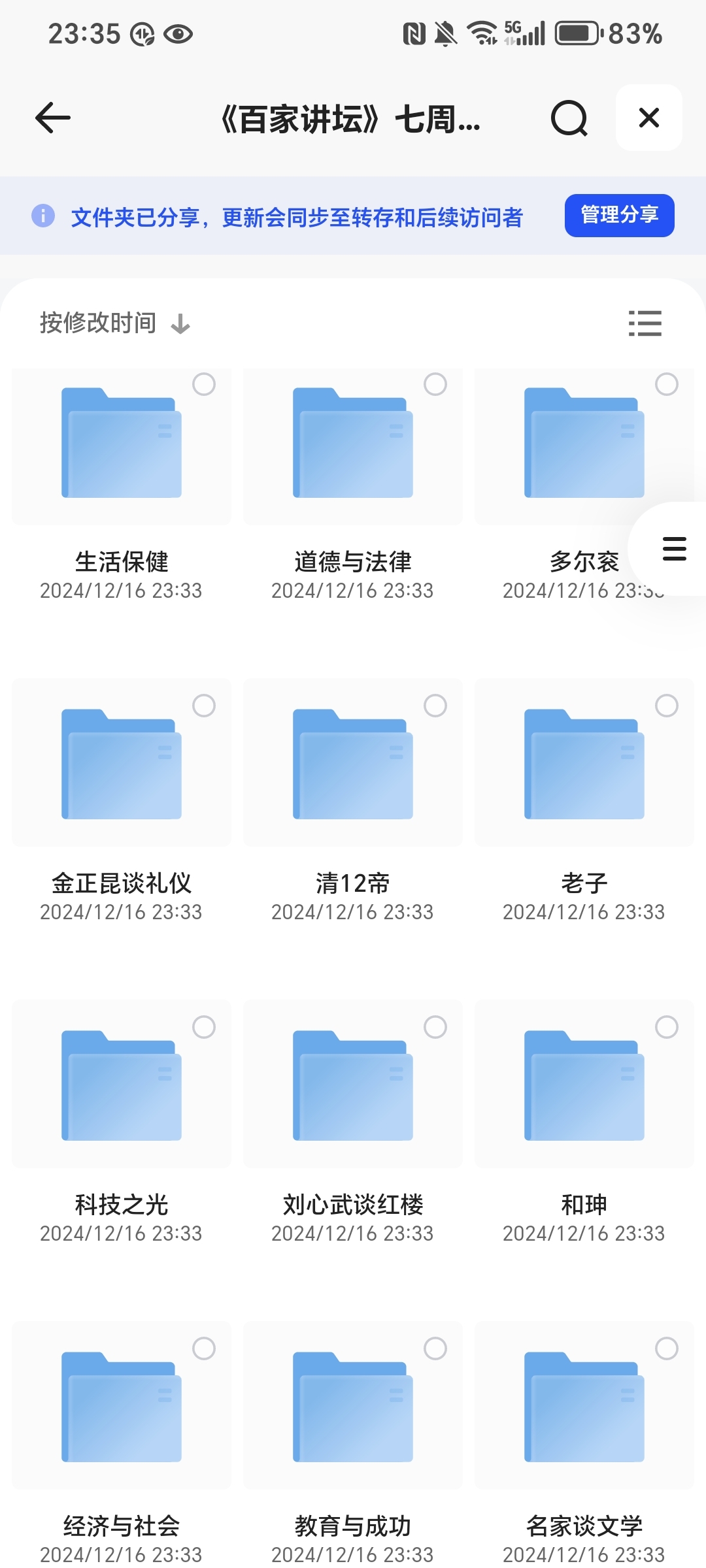Open the 金正昆谈礼仪 folder
This screenshot has height=1568, width=706.
(122, 764)
